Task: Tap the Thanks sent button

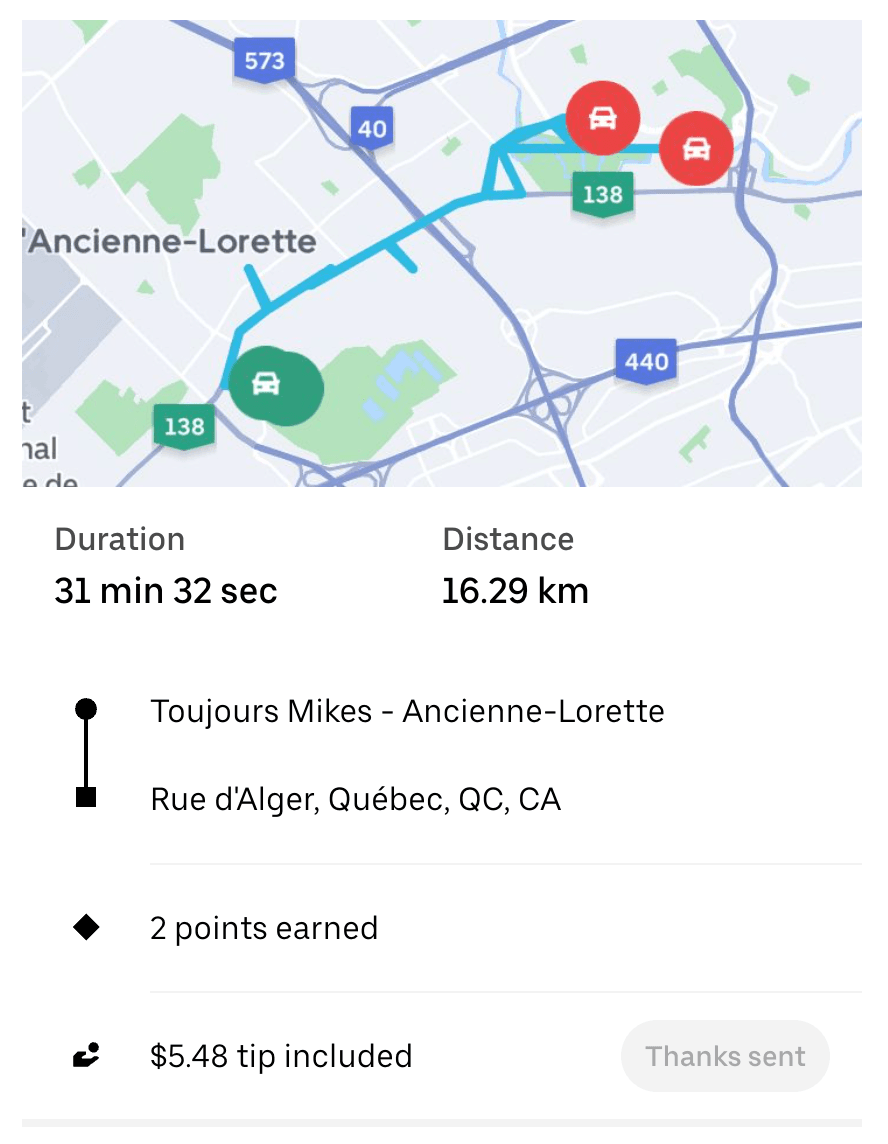Action: (x=725, y=1056)
